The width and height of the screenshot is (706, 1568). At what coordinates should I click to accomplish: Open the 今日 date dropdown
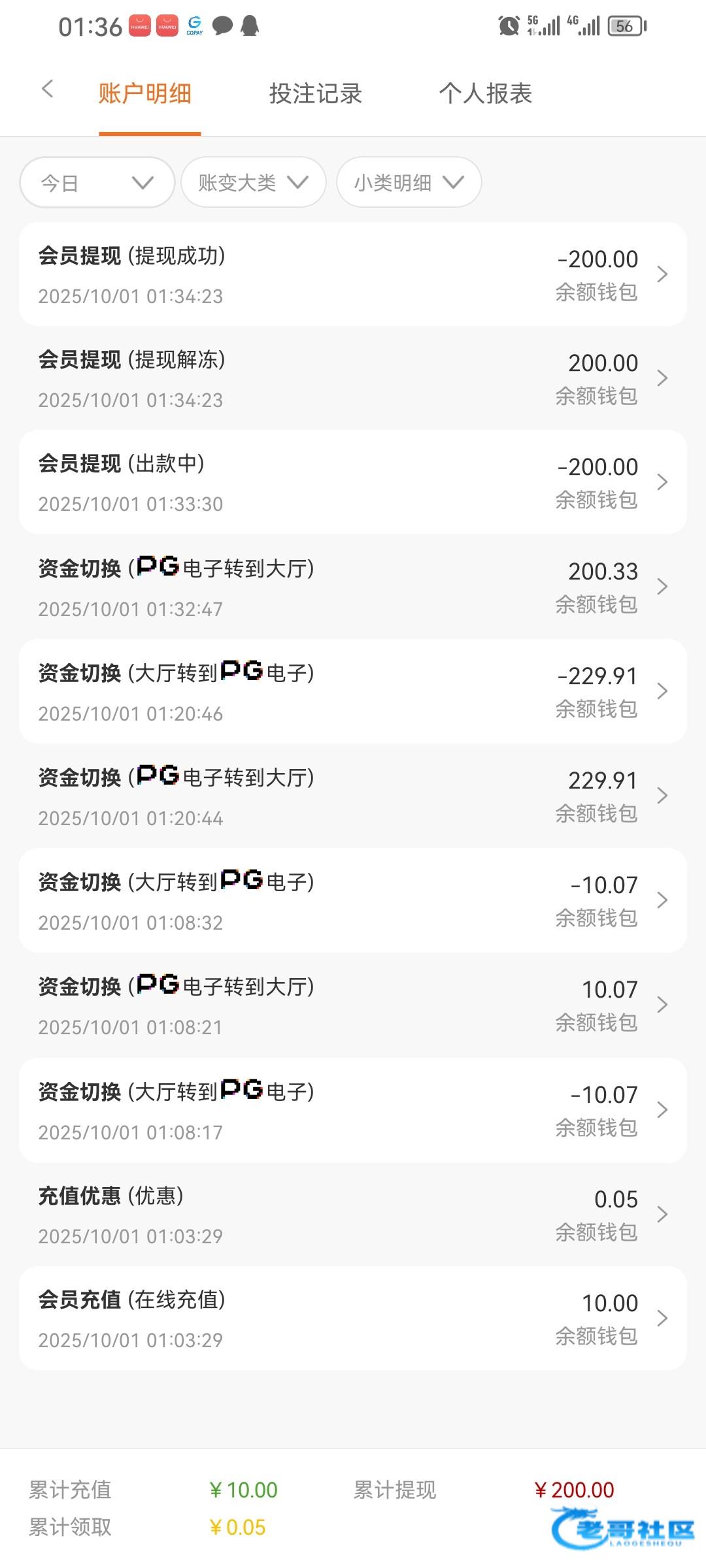pos(97,182)
